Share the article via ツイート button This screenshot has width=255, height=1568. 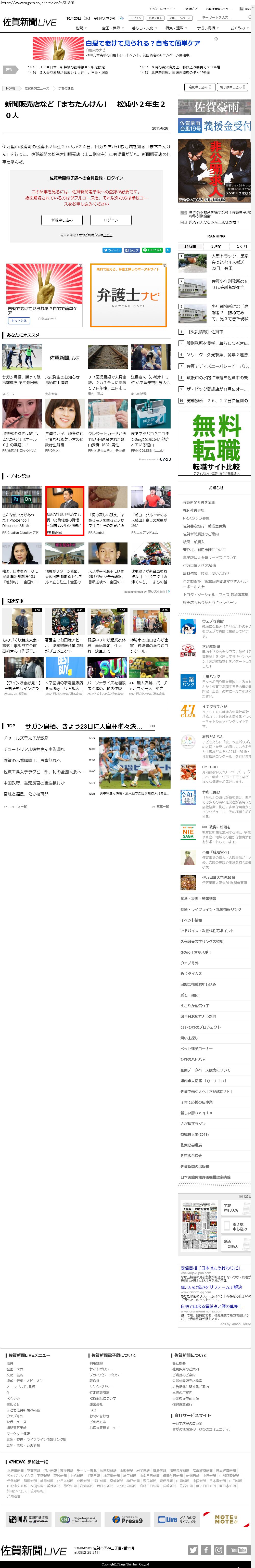tap(112, 250)
